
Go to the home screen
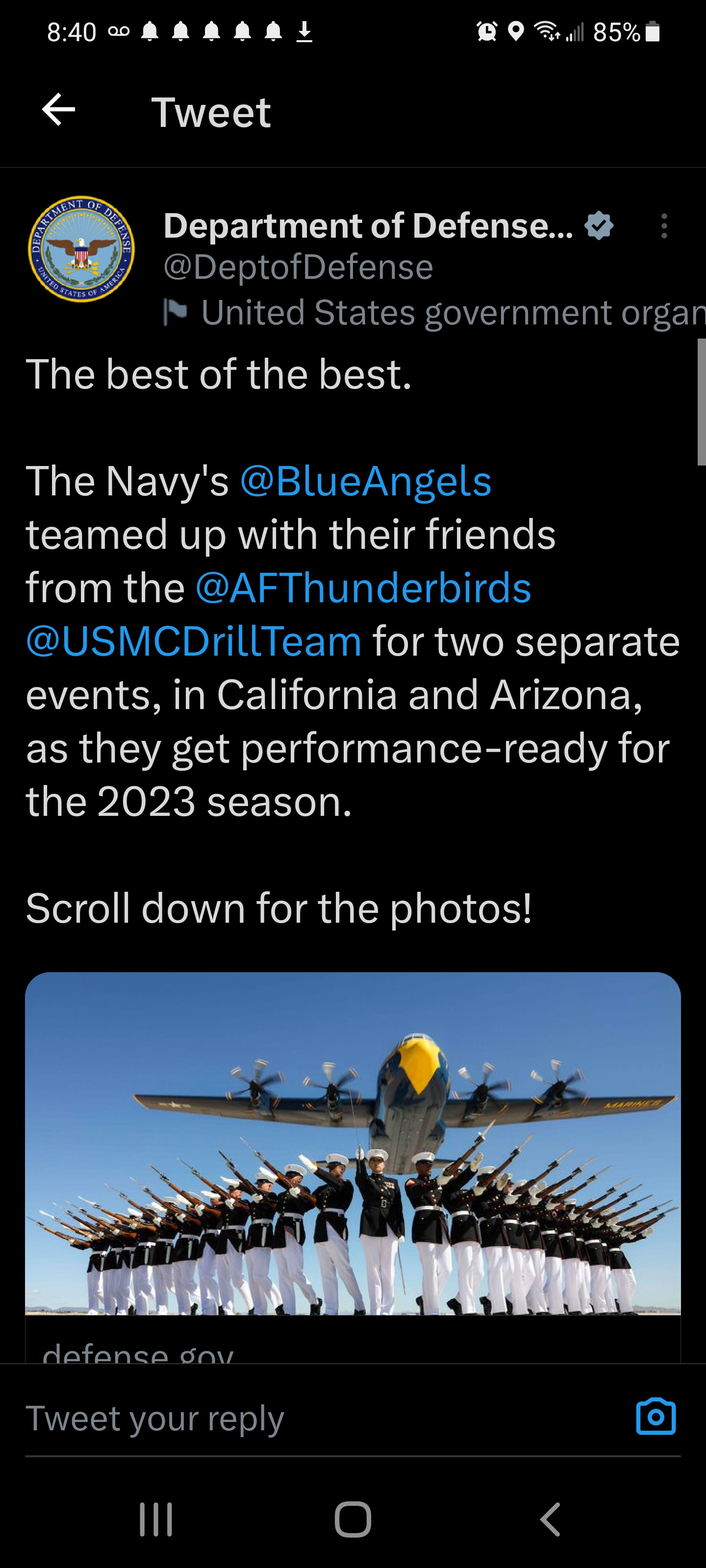pos(353,1519)
